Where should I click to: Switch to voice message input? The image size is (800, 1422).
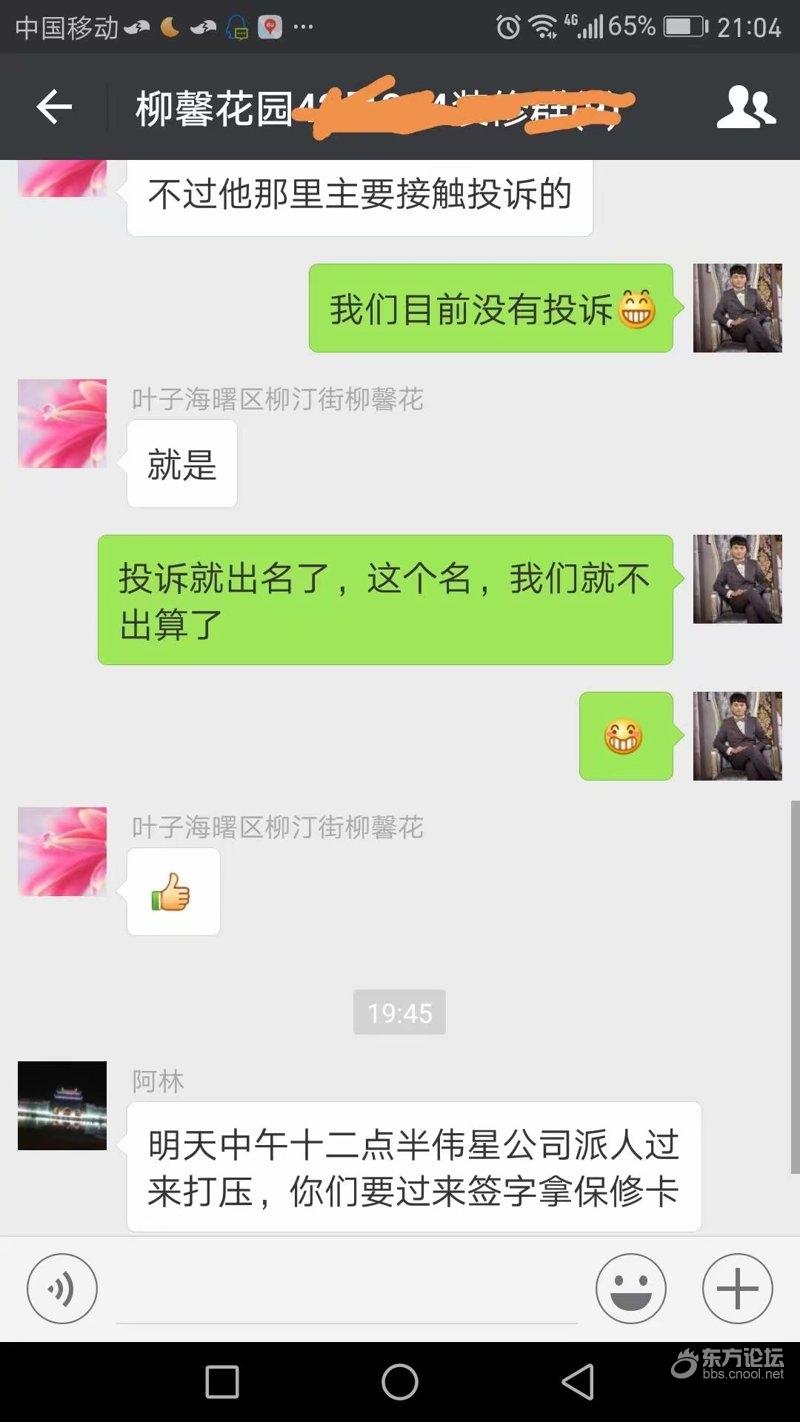(x=62, y=1289)
